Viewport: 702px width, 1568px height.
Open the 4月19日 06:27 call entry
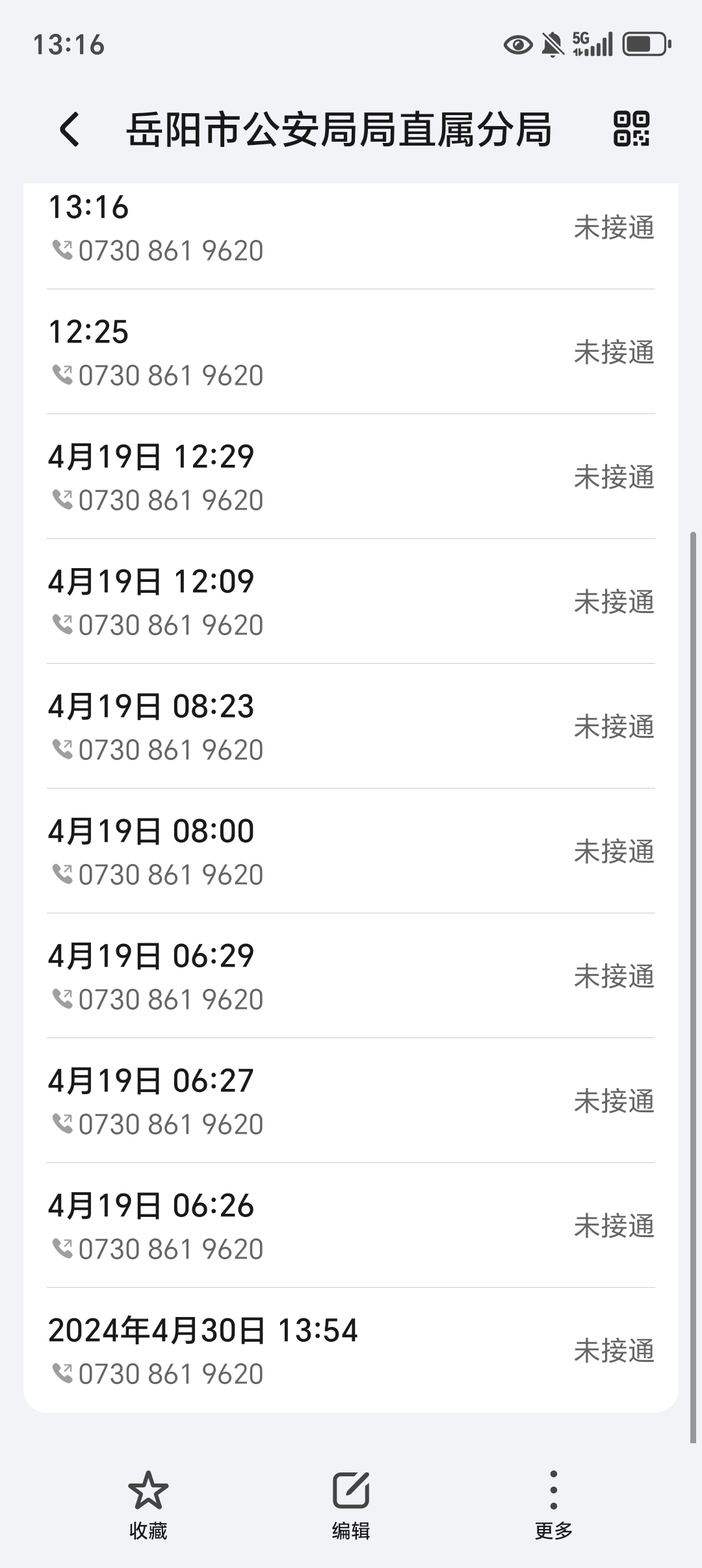point(351,1101)
